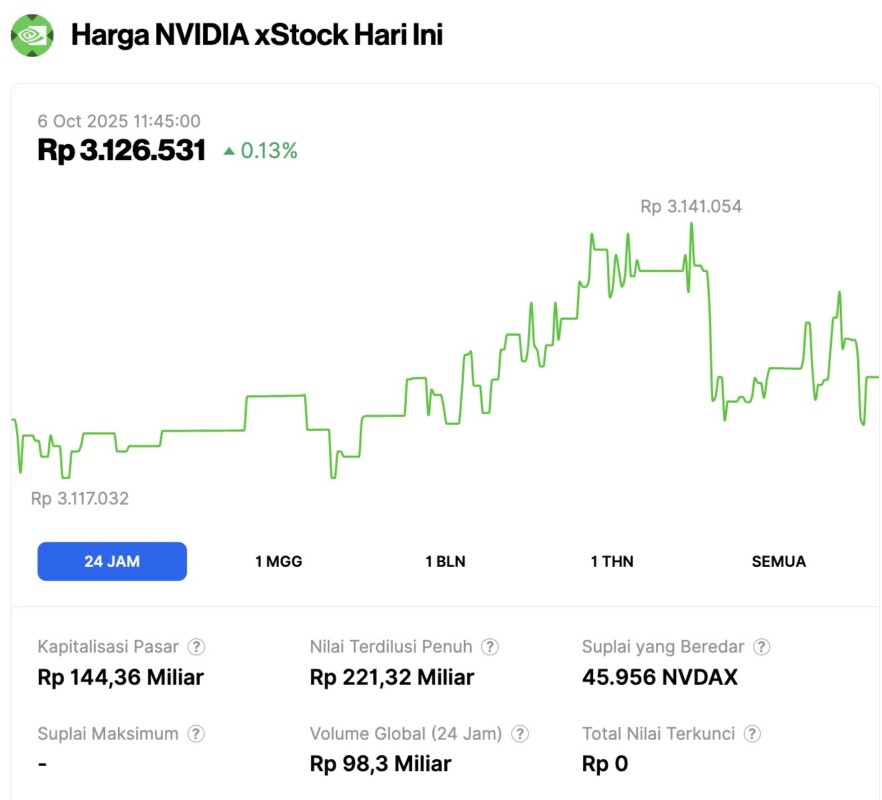Switch chart to 1 MGG range
The image size is (882, 800).
tap(278, 561)
